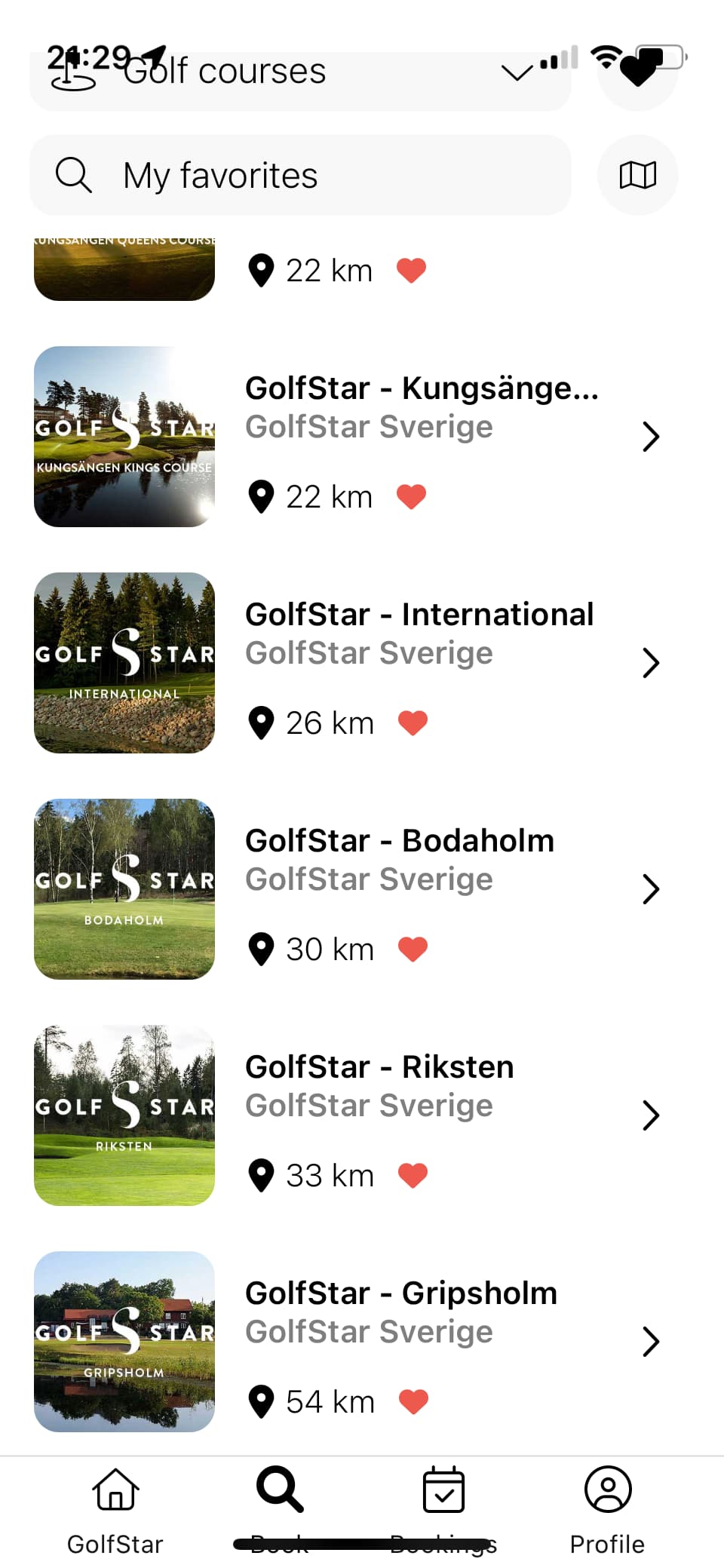Screen dimensions: 724x1568
Task: Open GolfStar - International course
Action: click(x=354, y=663)
